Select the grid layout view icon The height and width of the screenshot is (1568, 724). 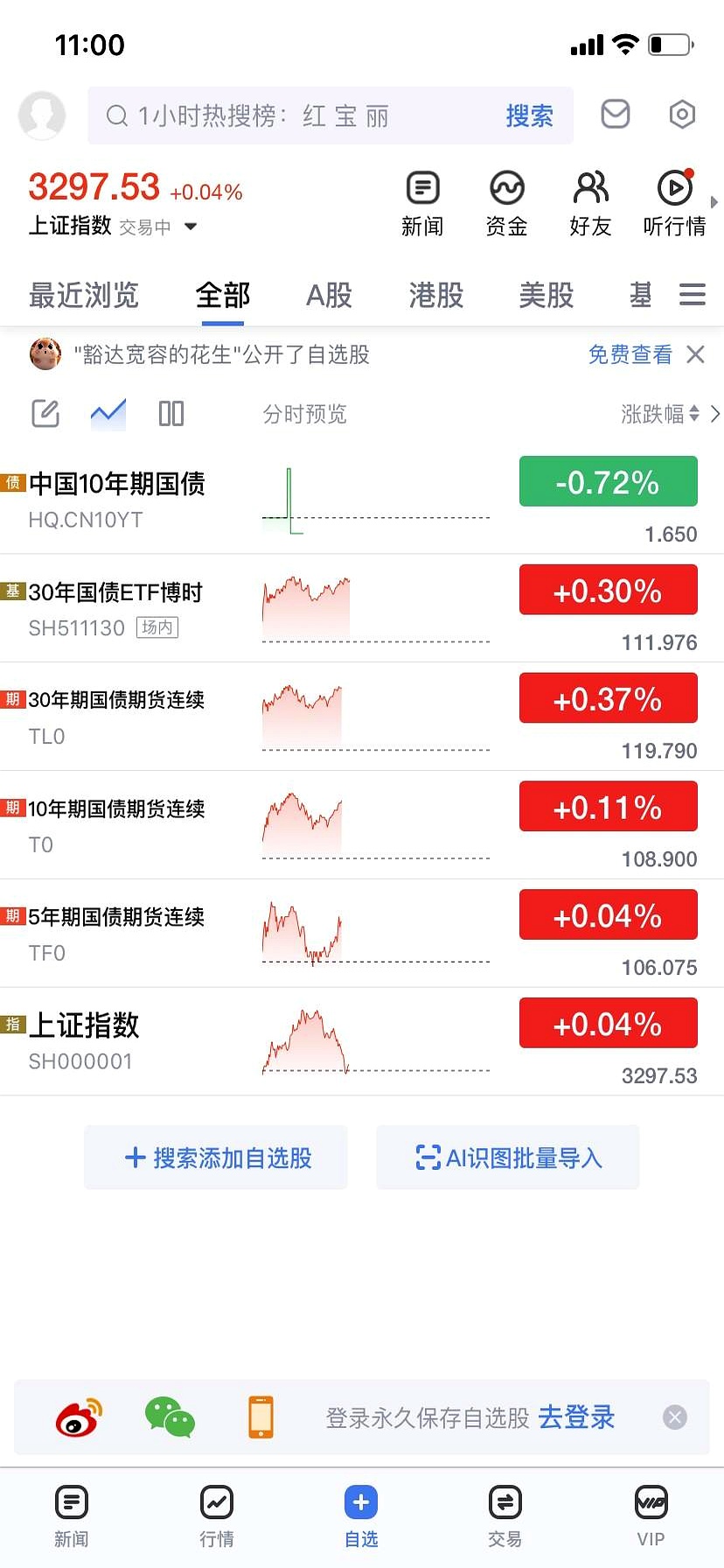tap(171, 413)
